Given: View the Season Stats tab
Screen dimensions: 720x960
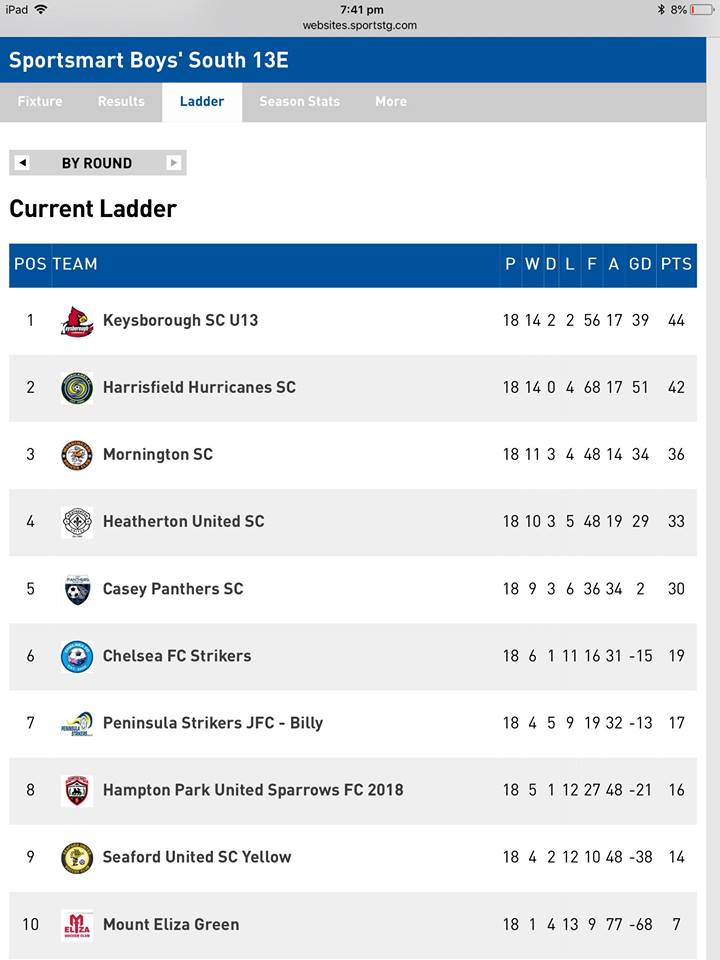Looking at the screenshot, I should (299, 102).
